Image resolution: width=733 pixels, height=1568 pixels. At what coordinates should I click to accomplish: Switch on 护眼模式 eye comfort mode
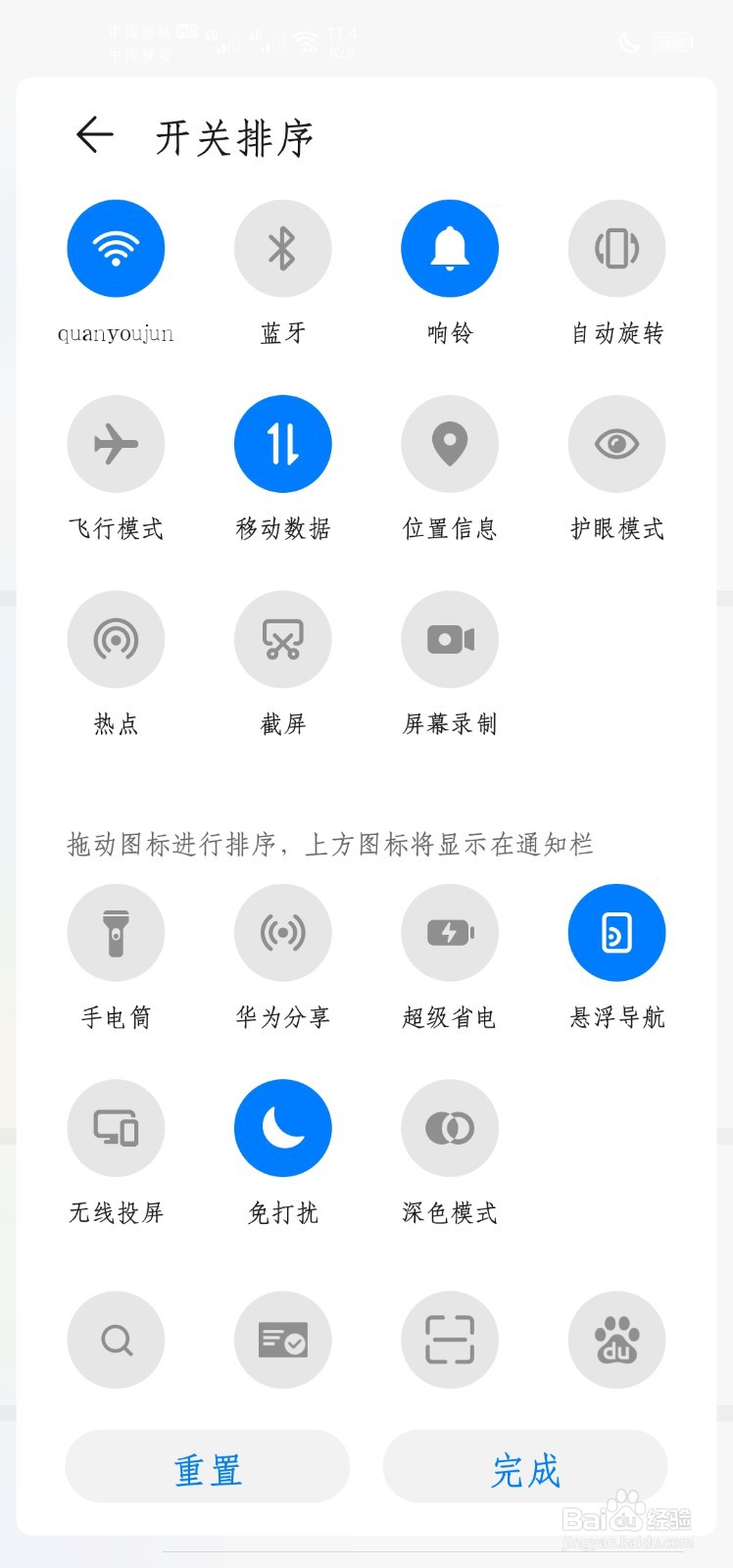(x=616, y=443)
